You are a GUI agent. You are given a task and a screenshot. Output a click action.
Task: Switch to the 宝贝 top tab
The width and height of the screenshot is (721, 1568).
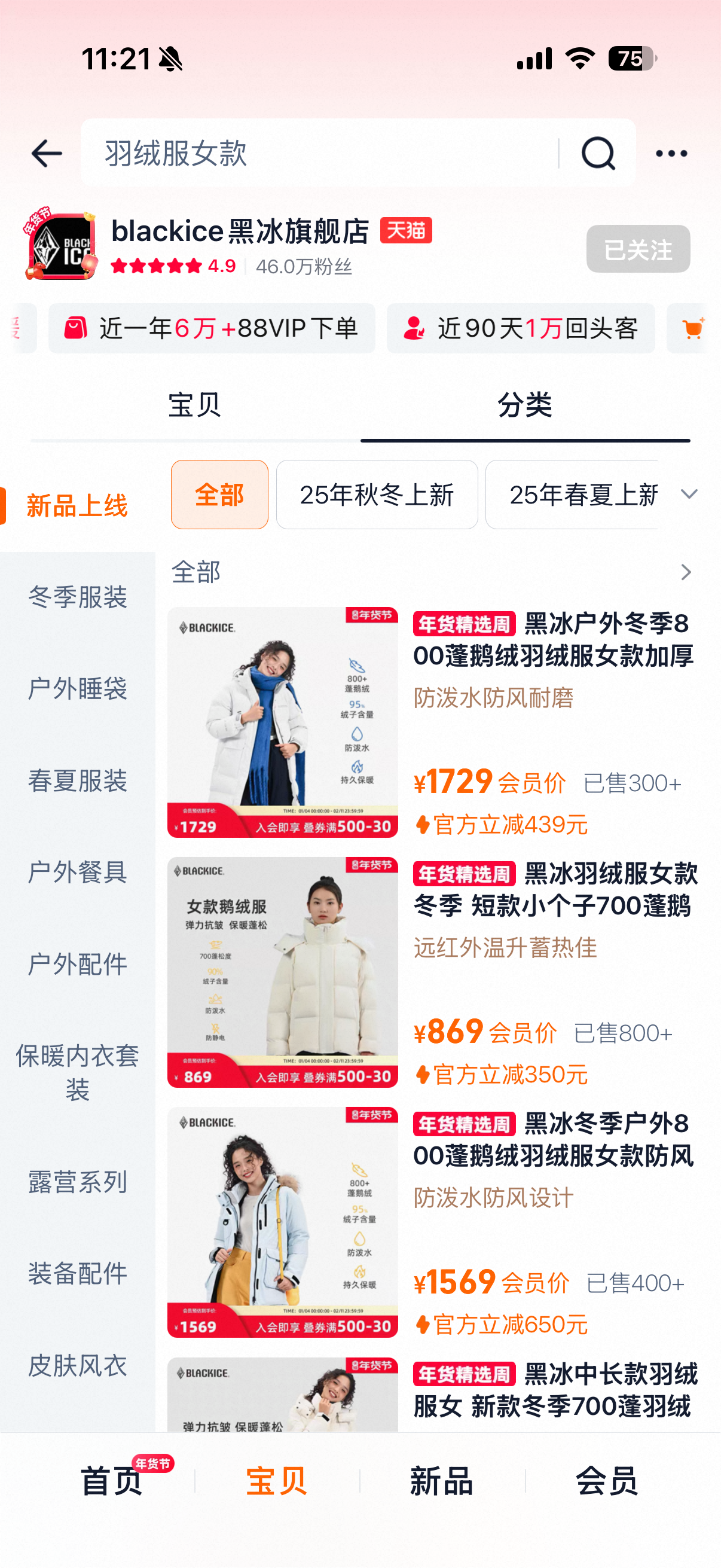pyautogui.click(x=195, y=405)
